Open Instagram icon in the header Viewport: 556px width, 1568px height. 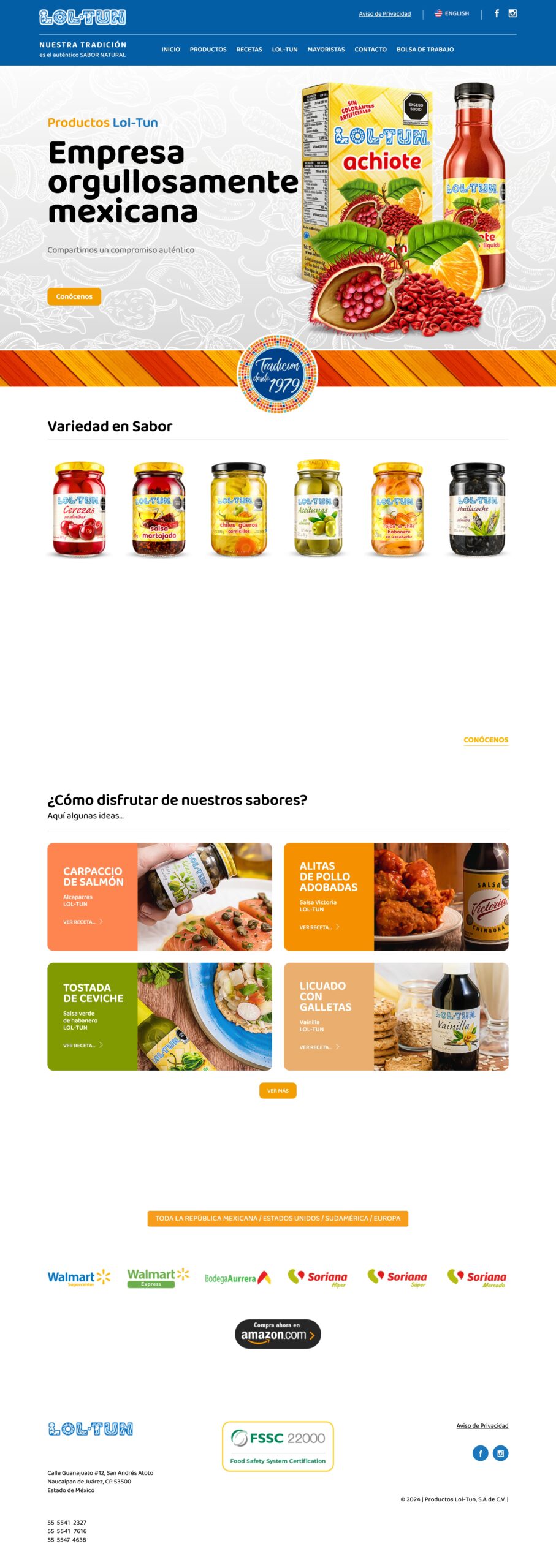coord(512,13)
